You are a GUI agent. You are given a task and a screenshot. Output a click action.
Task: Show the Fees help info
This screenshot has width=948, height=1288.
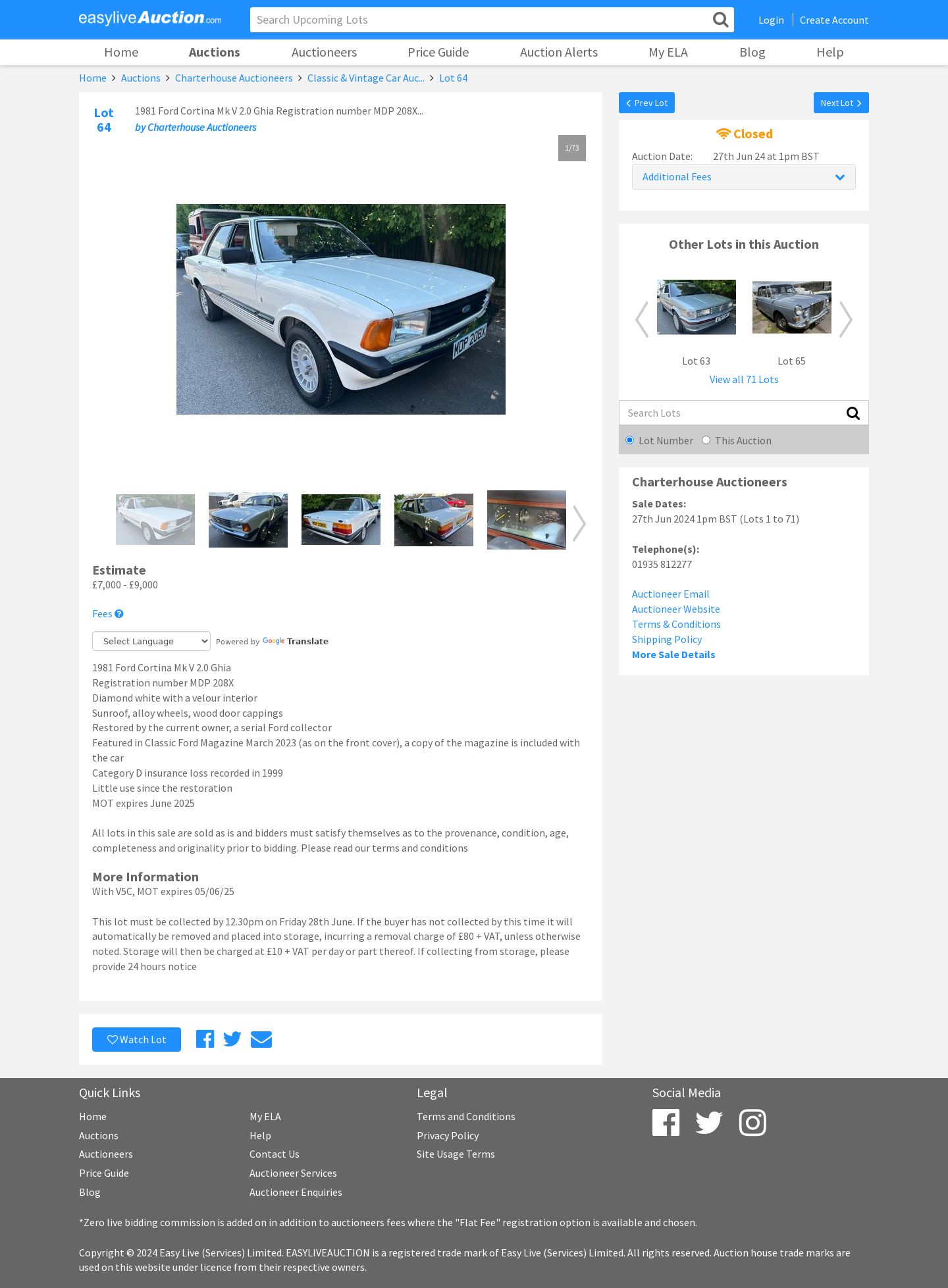click(x=118, y=613)
